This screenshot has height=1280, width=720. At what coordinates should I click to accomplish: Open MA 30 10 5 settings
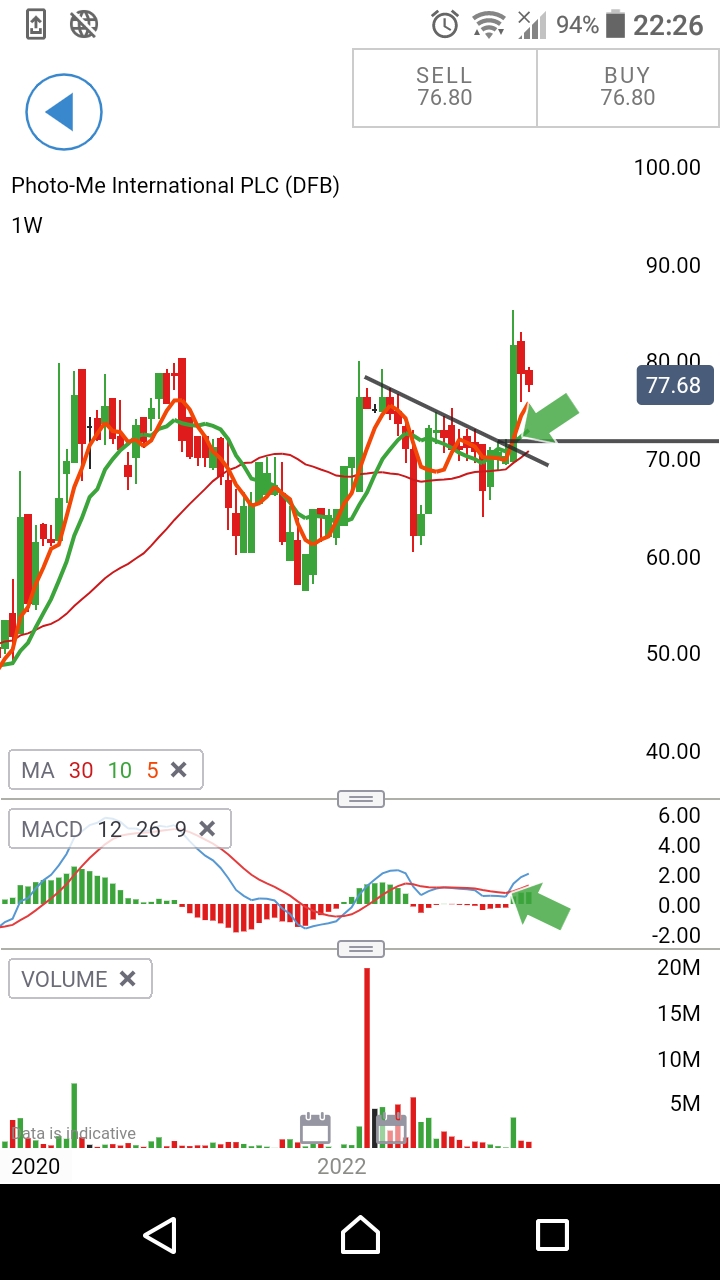click(85, 770)
